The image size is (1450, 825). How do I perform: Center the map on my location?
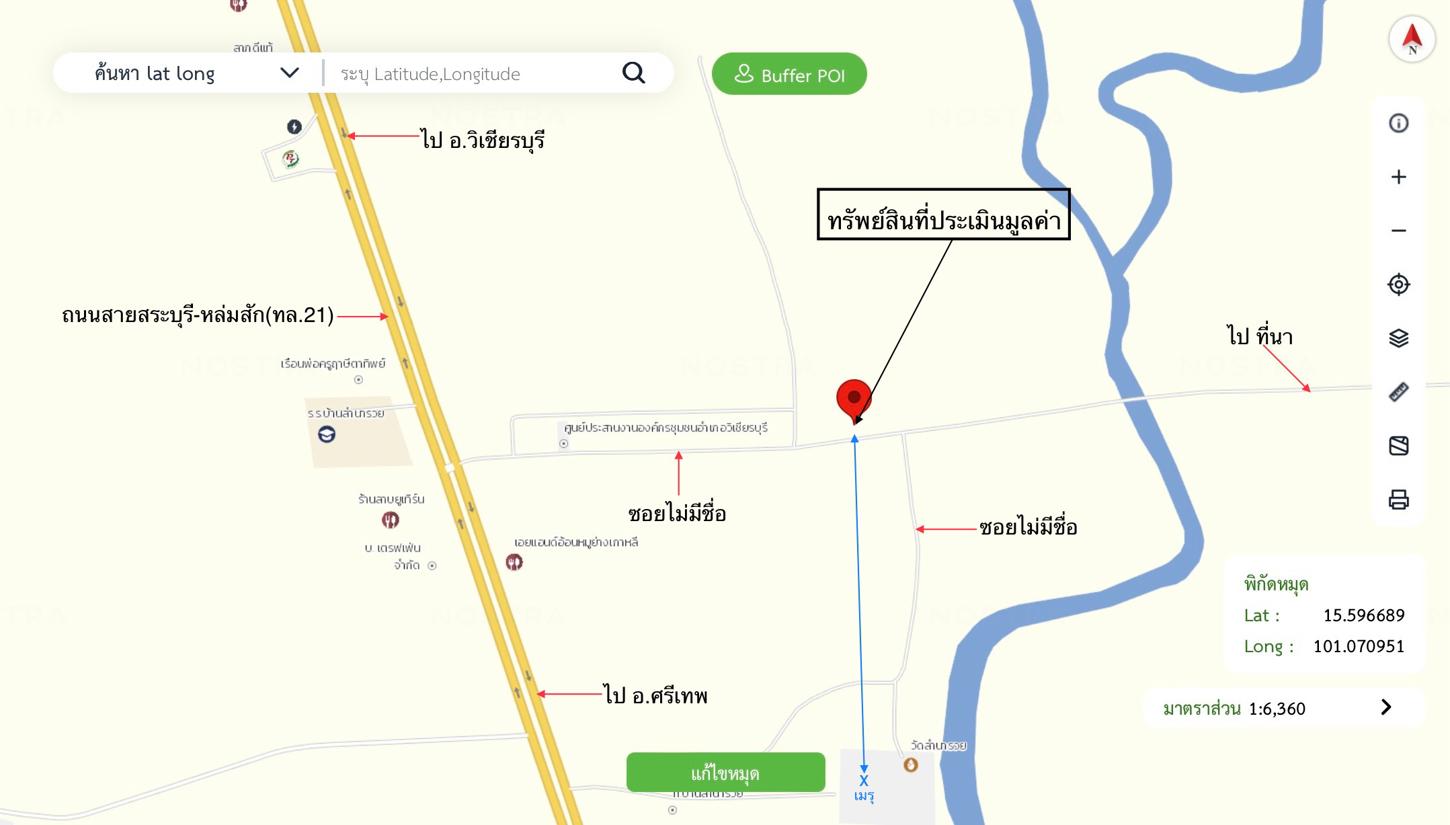pyautogui.click(x=1399, y=284)
